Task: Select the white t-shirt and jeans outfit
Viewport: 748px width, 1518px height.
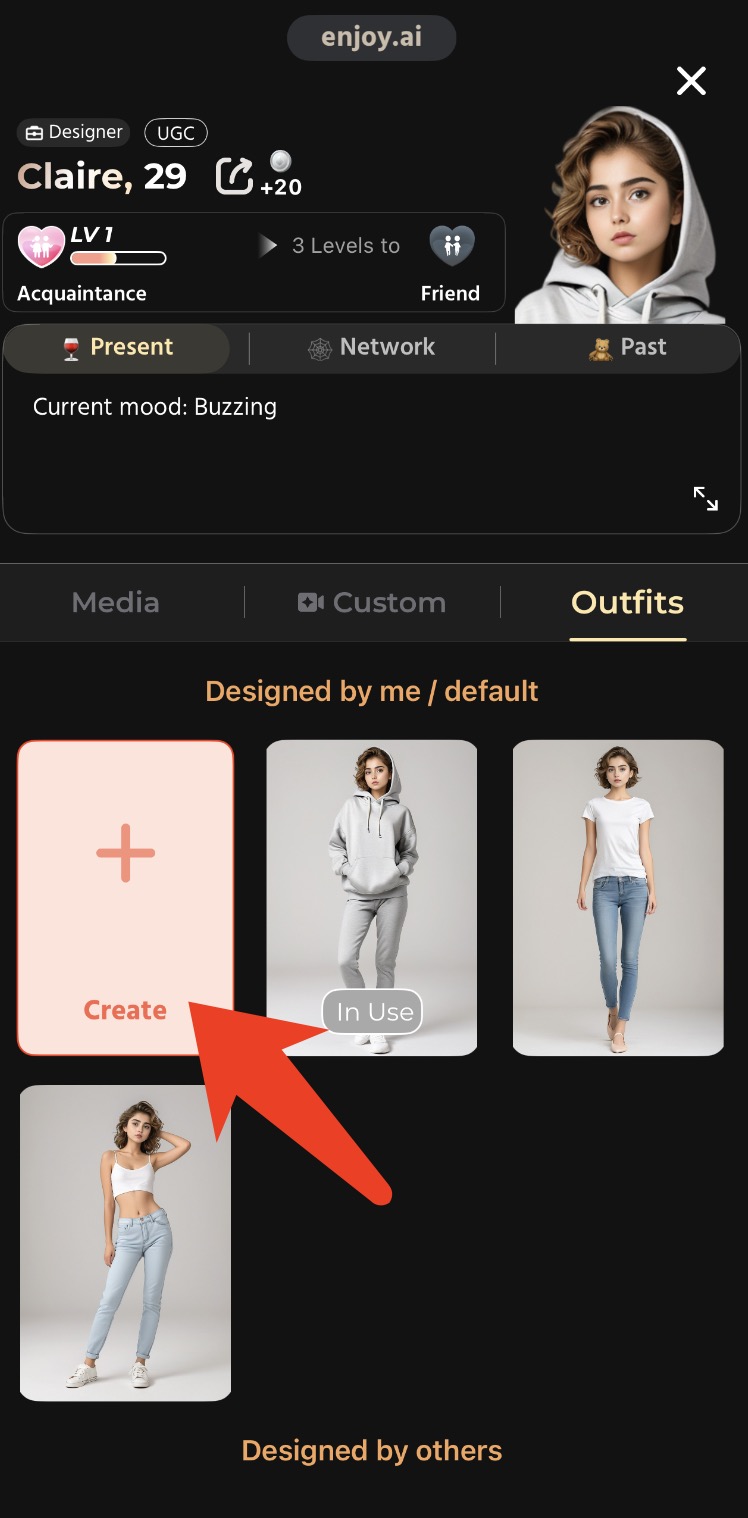Action: [618, 897]
